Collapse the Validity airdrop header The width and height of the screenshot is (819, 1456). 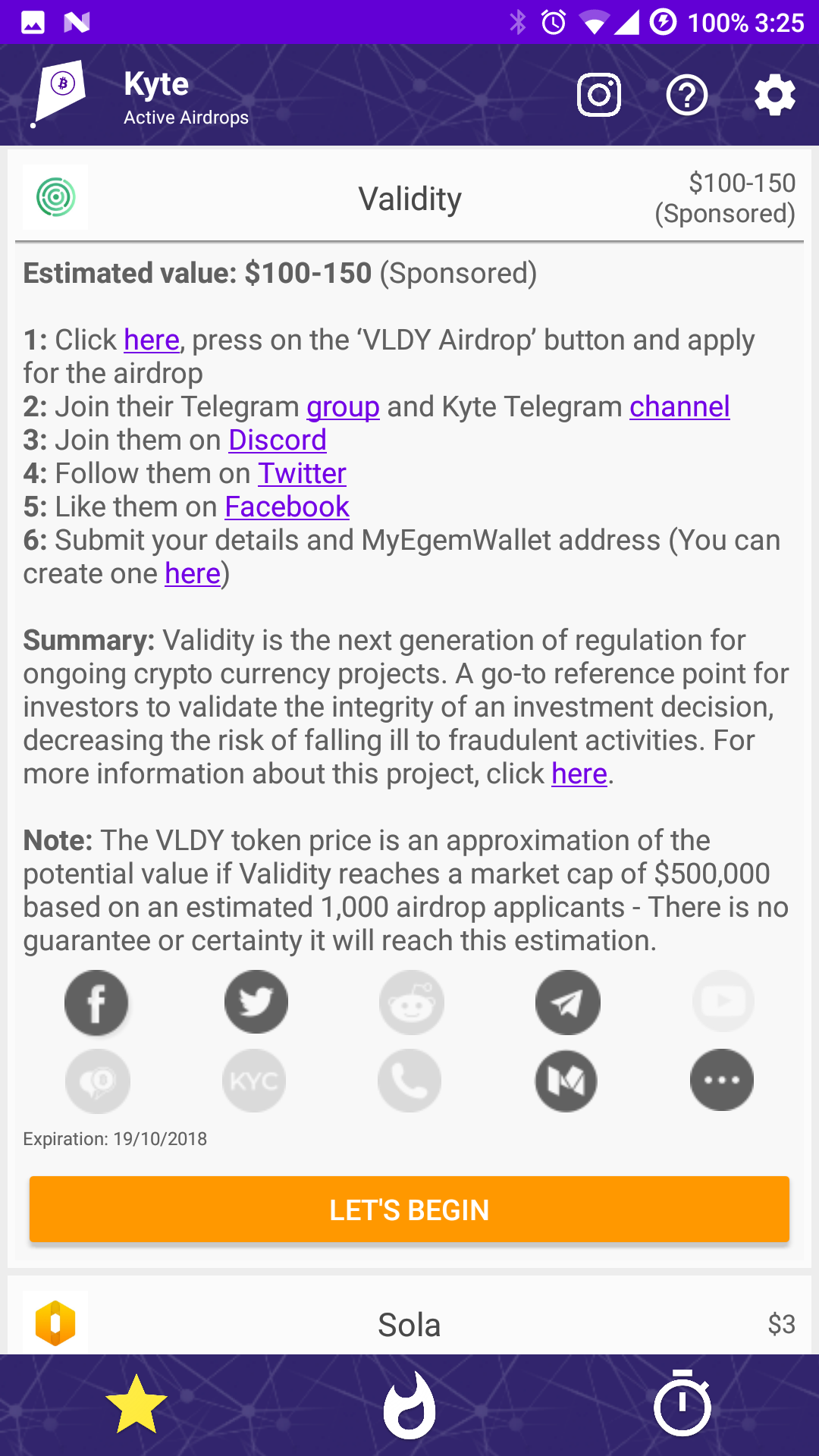409,198
